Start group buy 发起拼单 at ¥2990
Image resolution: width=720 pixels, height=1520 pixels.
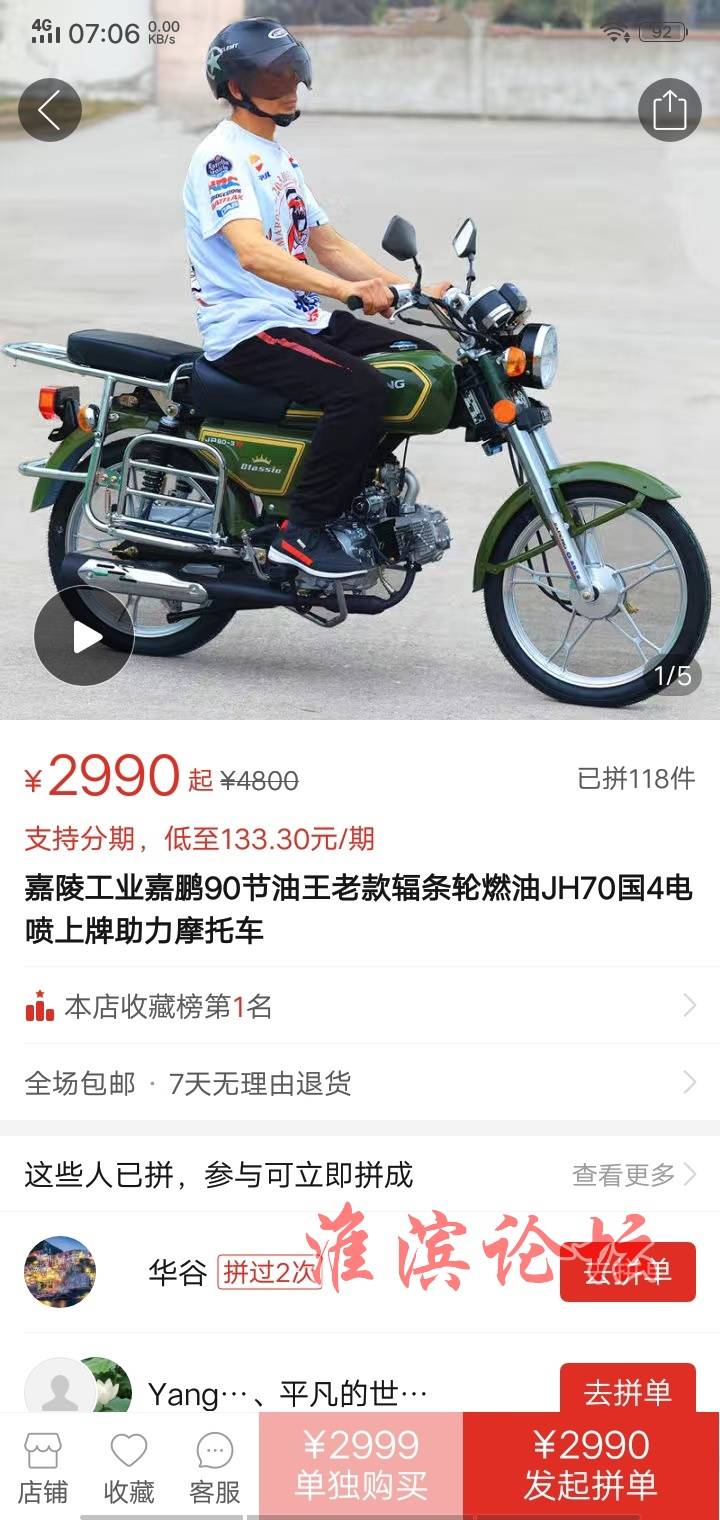coord(591,1465)
